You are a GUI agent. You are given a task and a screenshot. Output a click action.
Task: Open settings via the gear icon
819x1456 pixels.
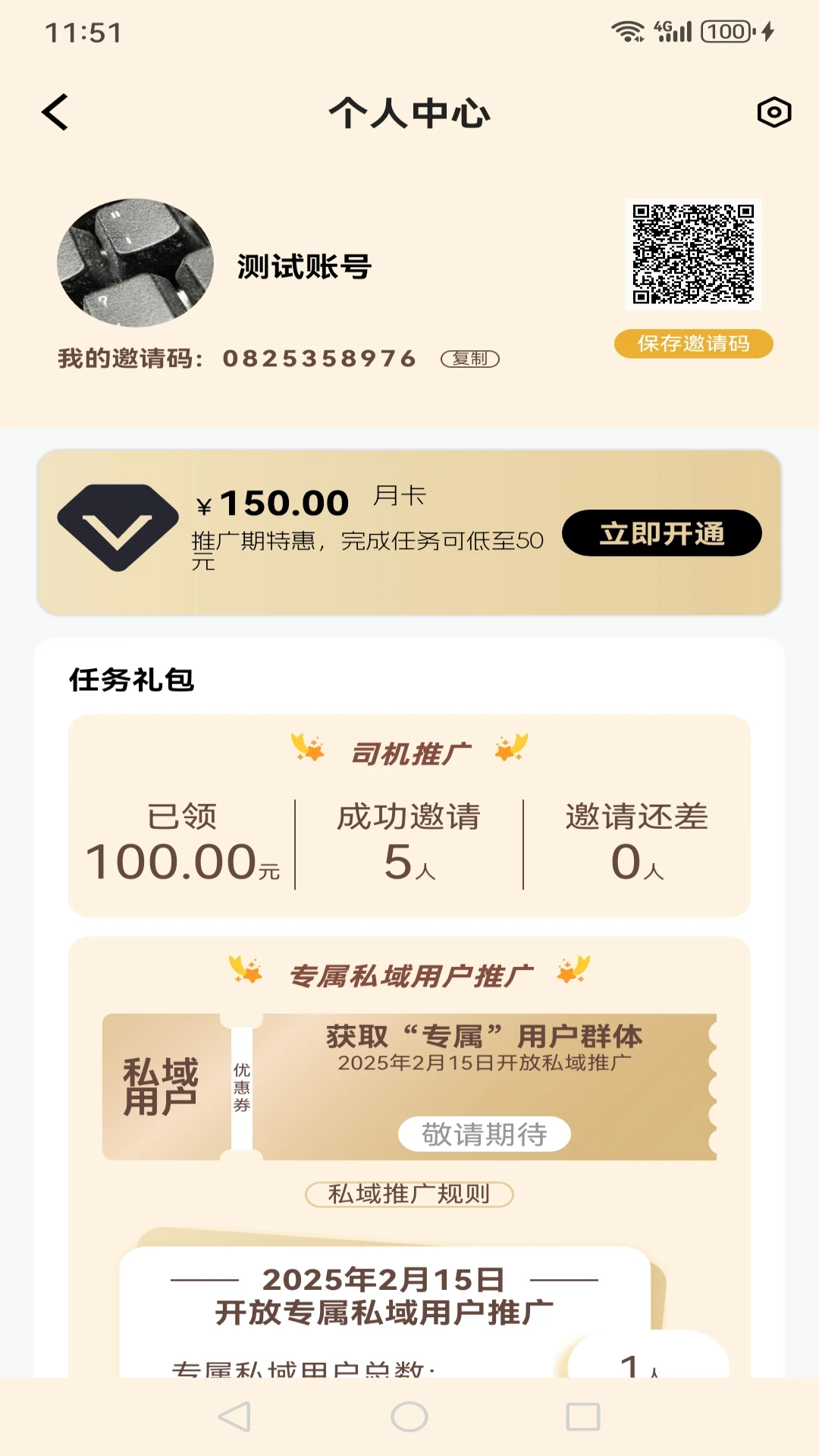tap(773, 114)
